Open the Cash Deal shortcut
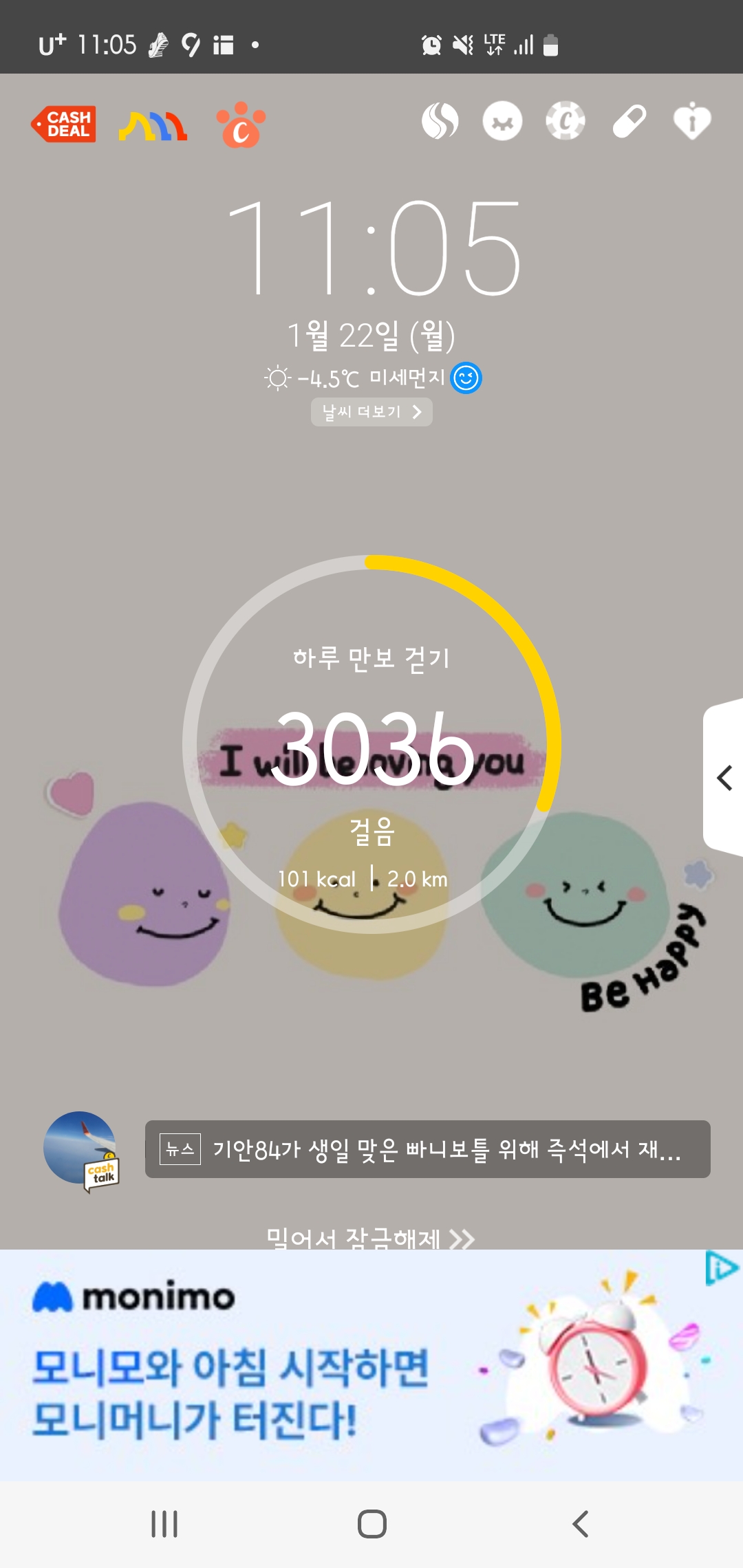743x1568 pixels. [63, 124]
